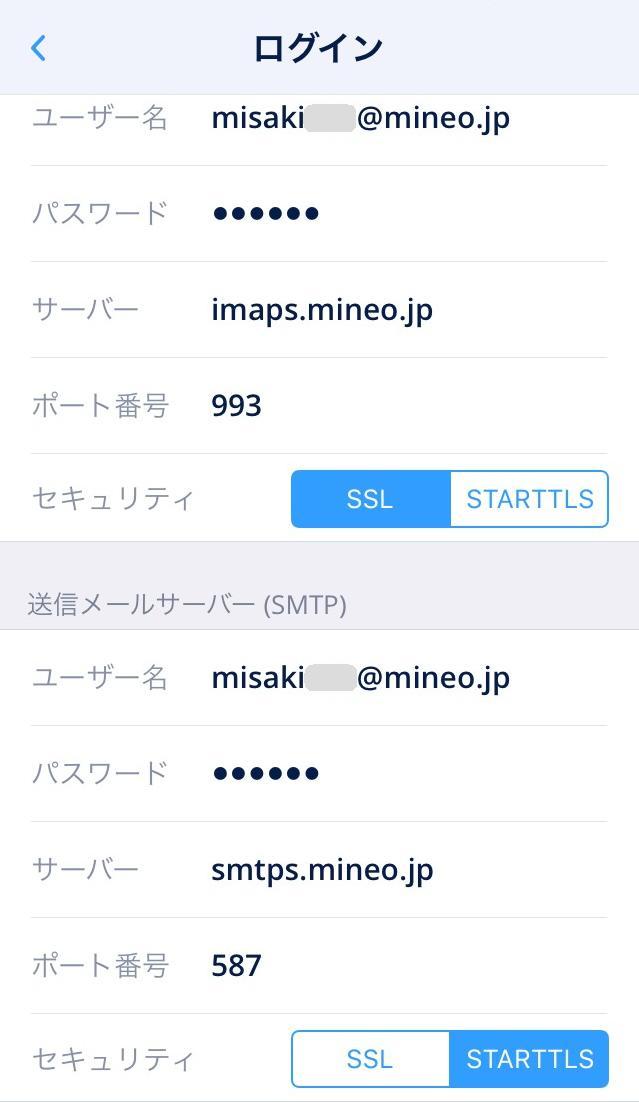Select STARTTLS for incoming server security

(x=529, y=499)
